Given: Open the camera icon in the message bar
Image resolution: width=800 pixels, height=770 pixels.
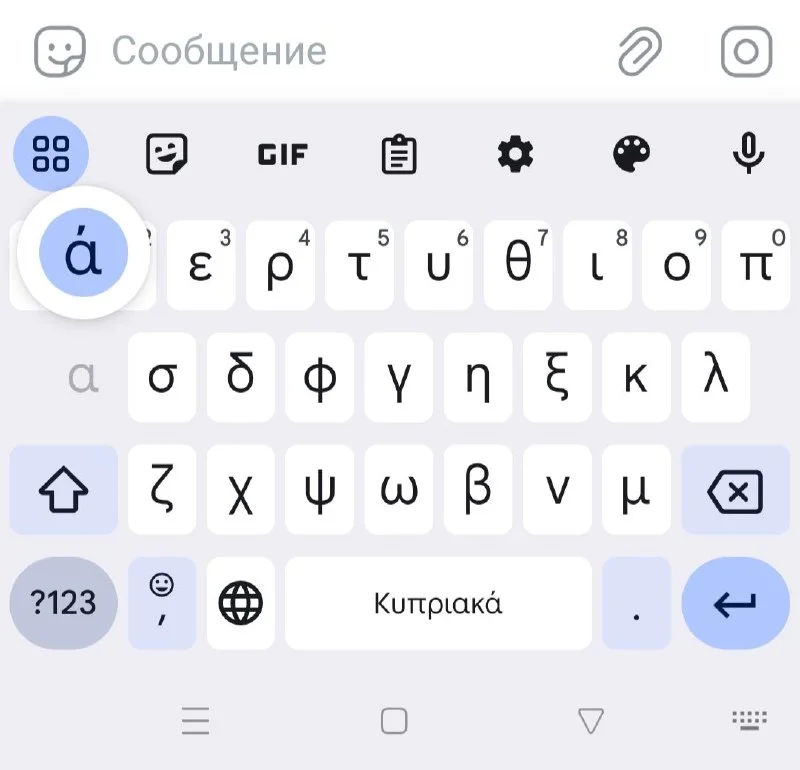Looking at the screenshot, I should coord(746,51).
